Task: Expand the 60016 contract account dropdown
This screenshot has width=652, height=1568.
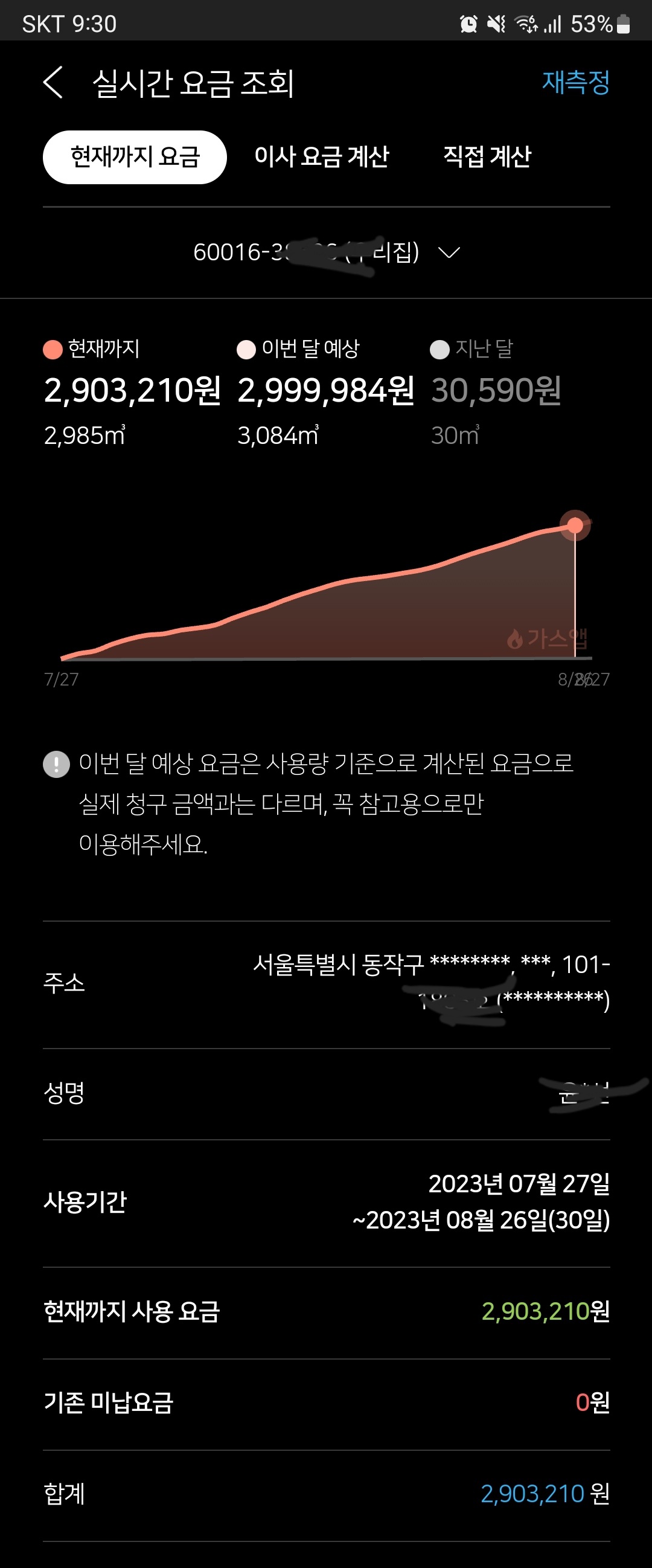Action: coord(449,252)
